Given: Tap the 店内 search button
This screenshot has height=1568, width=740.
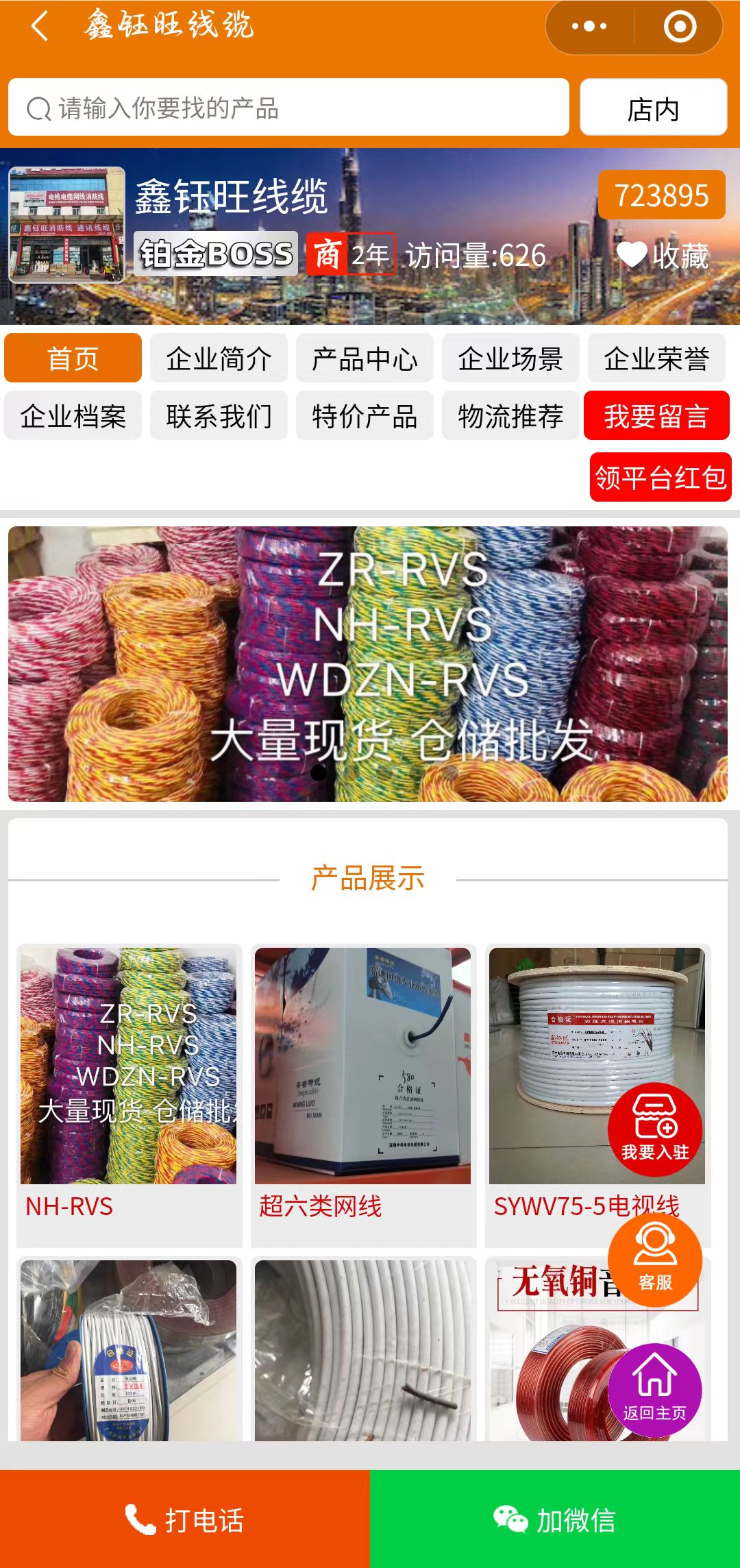Looking at the screenshot, I should [x=653, y=108].
